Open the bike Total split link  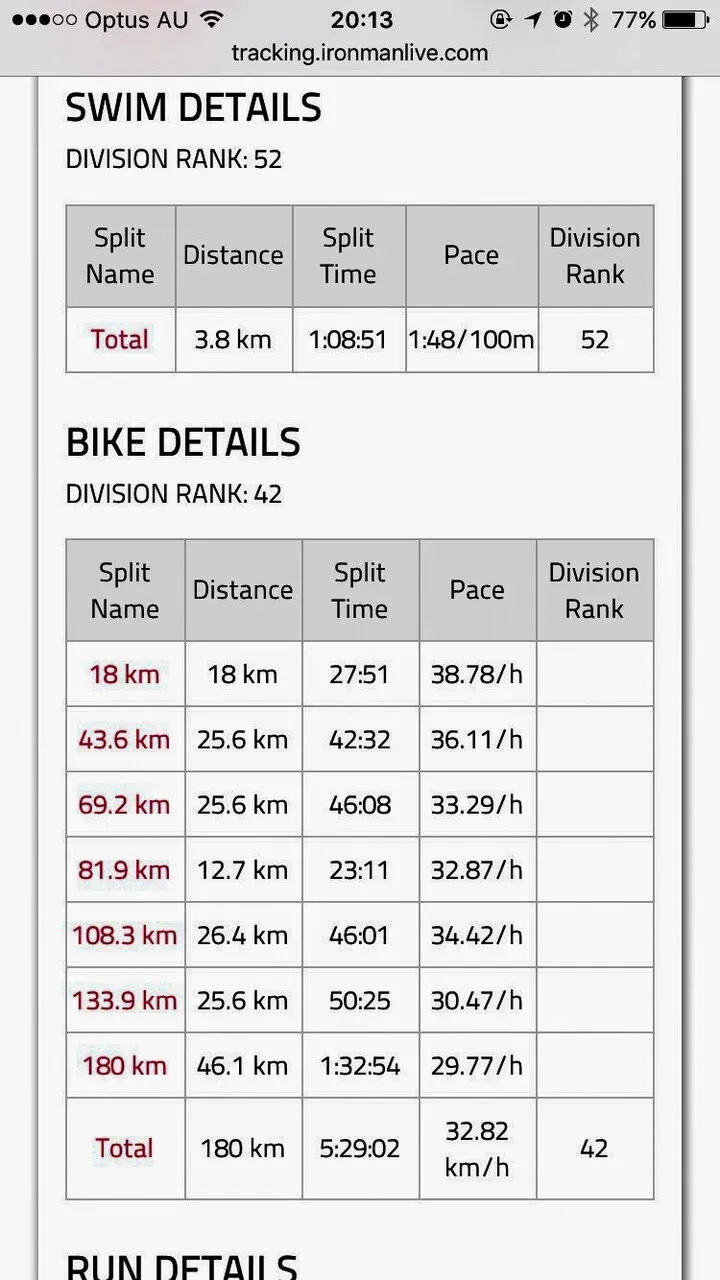(x=124, y=1148)
